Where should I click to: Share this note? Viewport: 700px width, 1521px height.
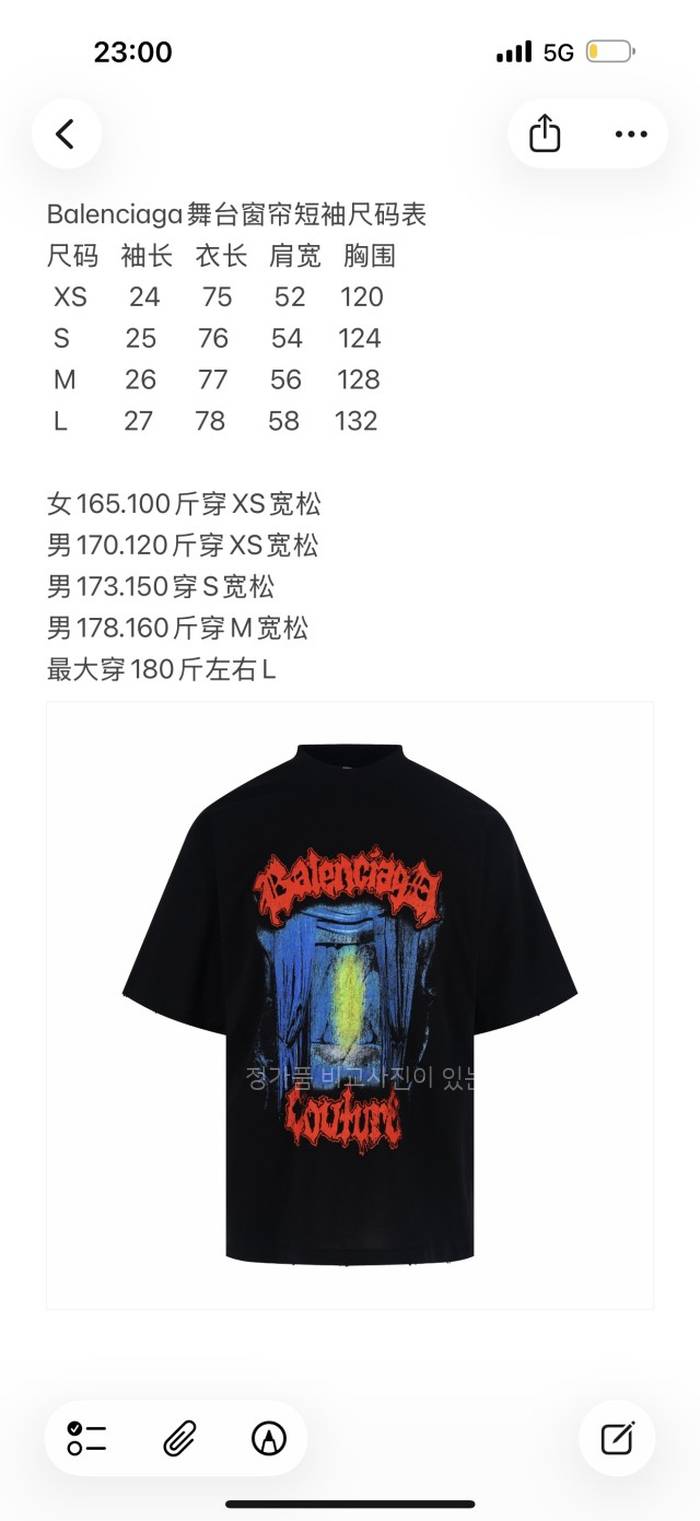click(x=544, y=134)
